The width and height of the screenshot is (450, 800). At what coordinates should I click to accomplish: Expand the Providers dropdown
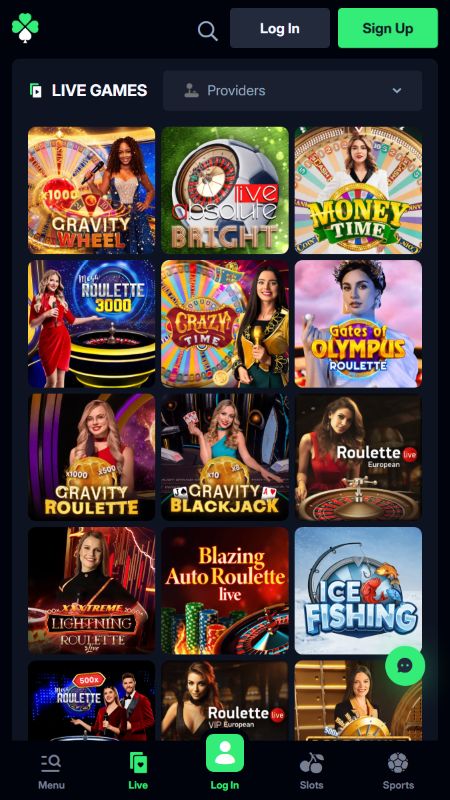(292, 91)
